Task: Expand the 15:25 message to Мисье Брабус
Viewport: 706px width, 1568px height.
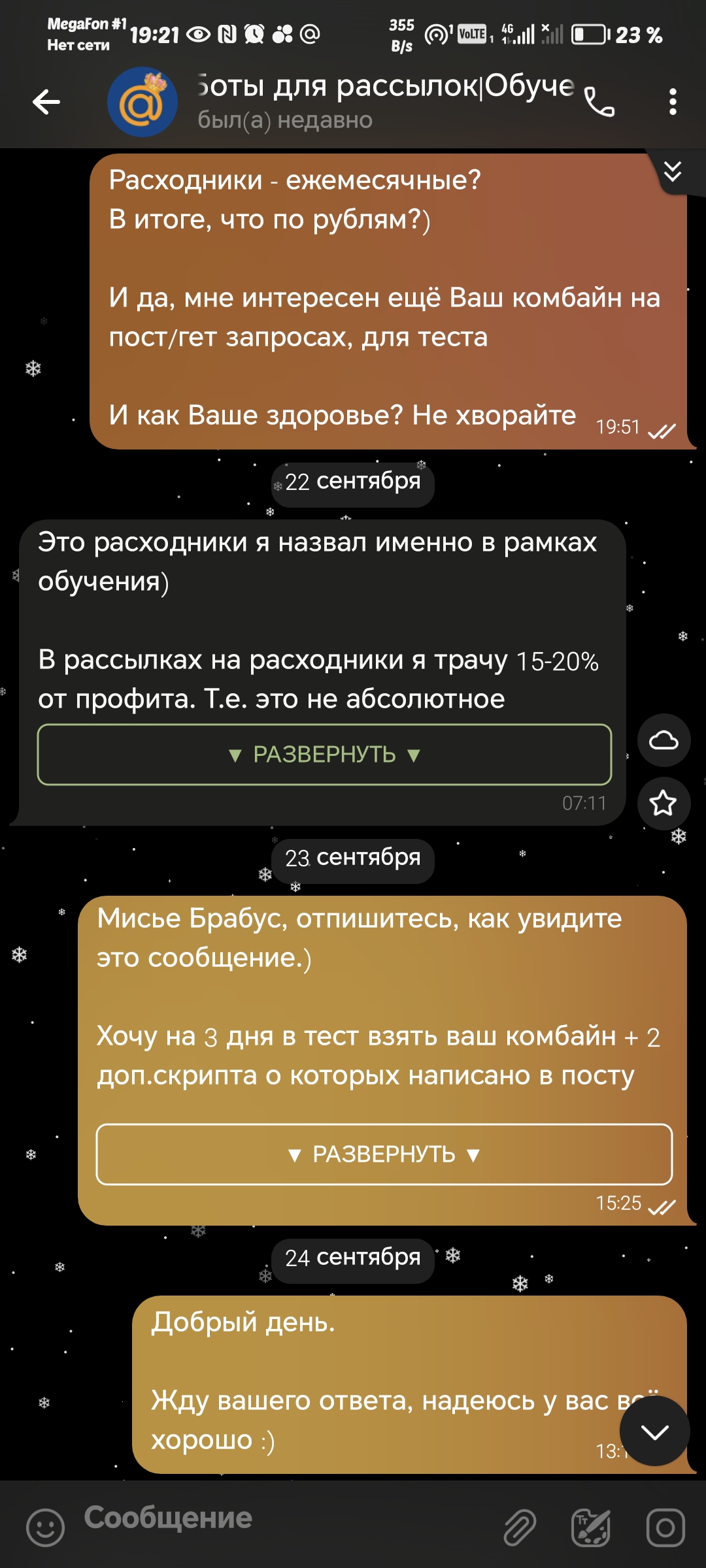Action: tap(384, 1154)
